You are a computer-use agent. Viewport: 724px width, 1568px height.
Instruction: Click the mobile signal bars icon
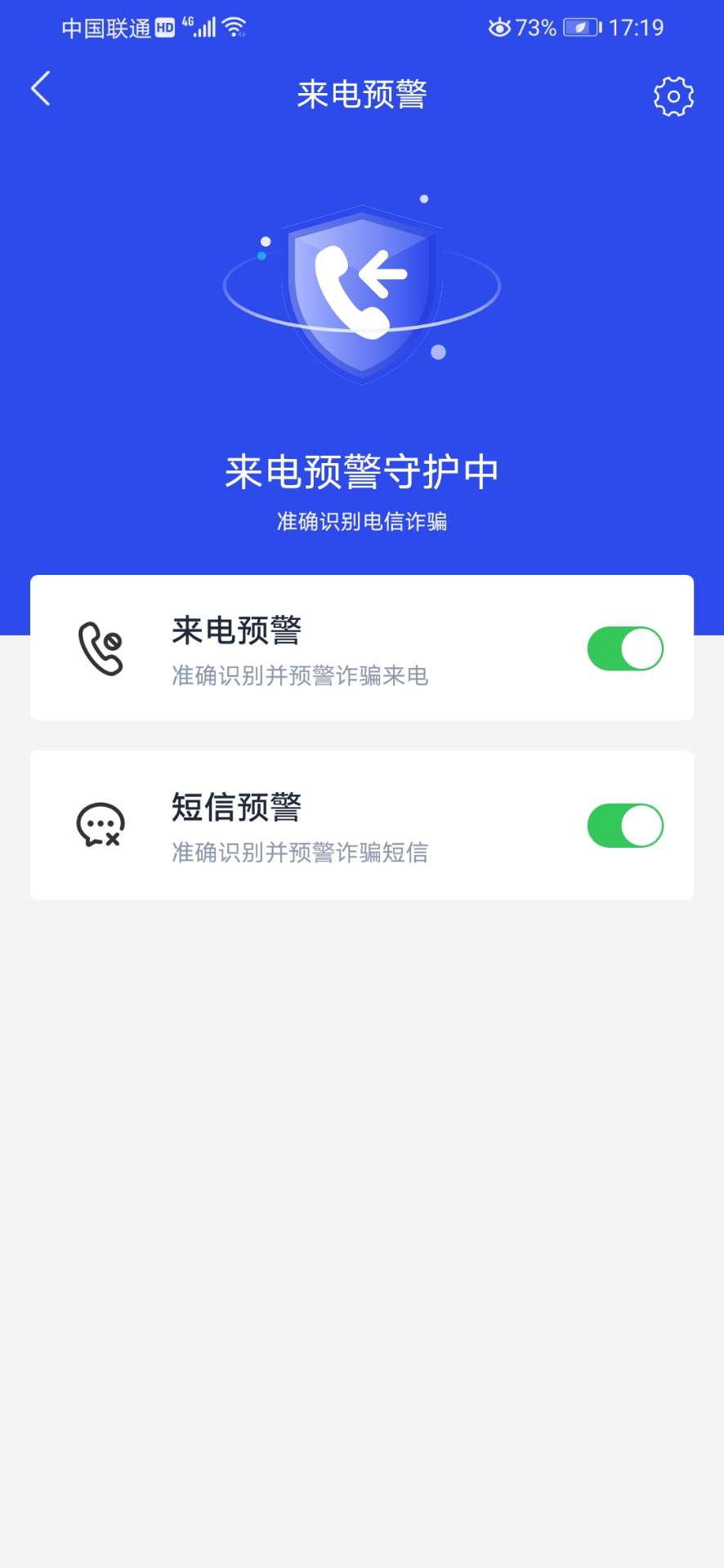(x=204, y=27)
